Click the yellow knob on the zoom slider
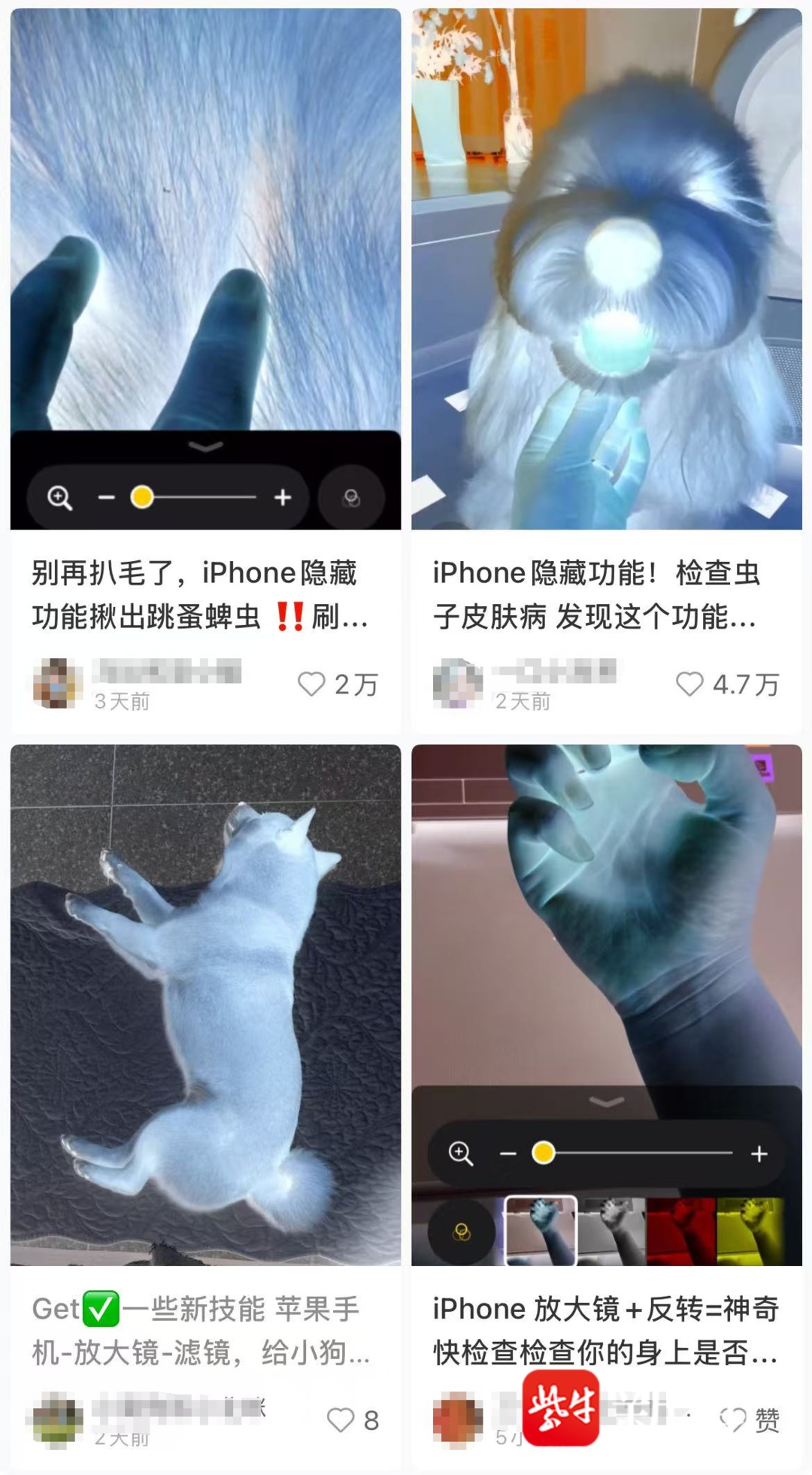The height and width of the screenshot is (1475, 812). (143, 496)
